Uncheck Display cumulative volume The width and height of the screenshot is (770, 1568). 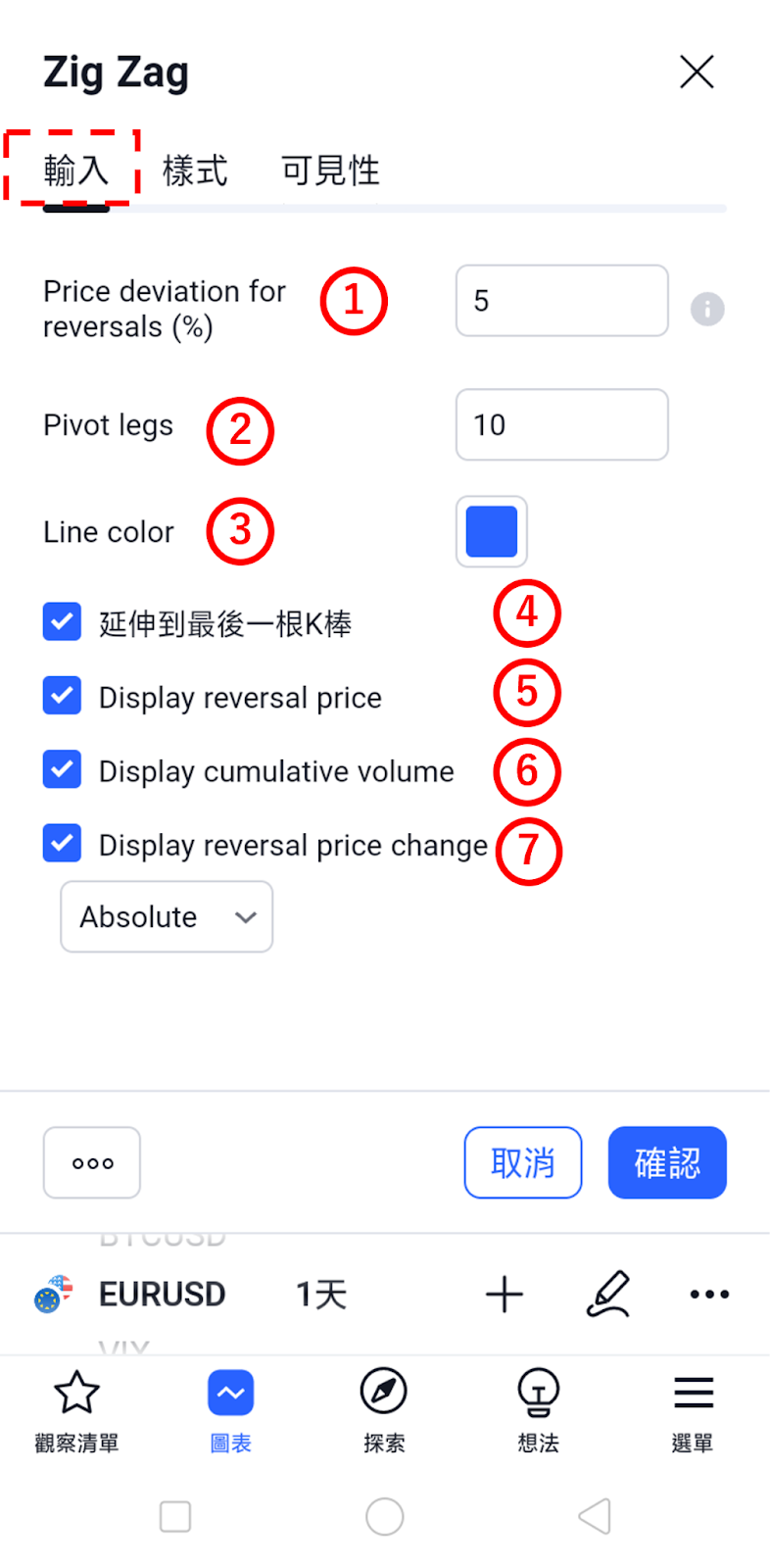[62, 769]
